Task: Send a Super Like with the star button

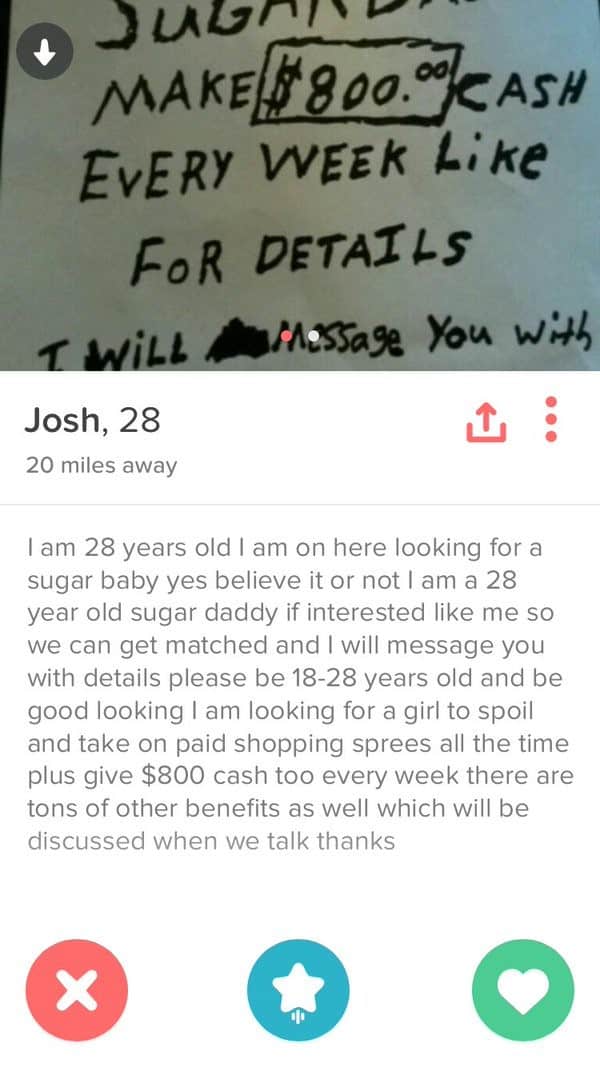Action: click(299, 990)
